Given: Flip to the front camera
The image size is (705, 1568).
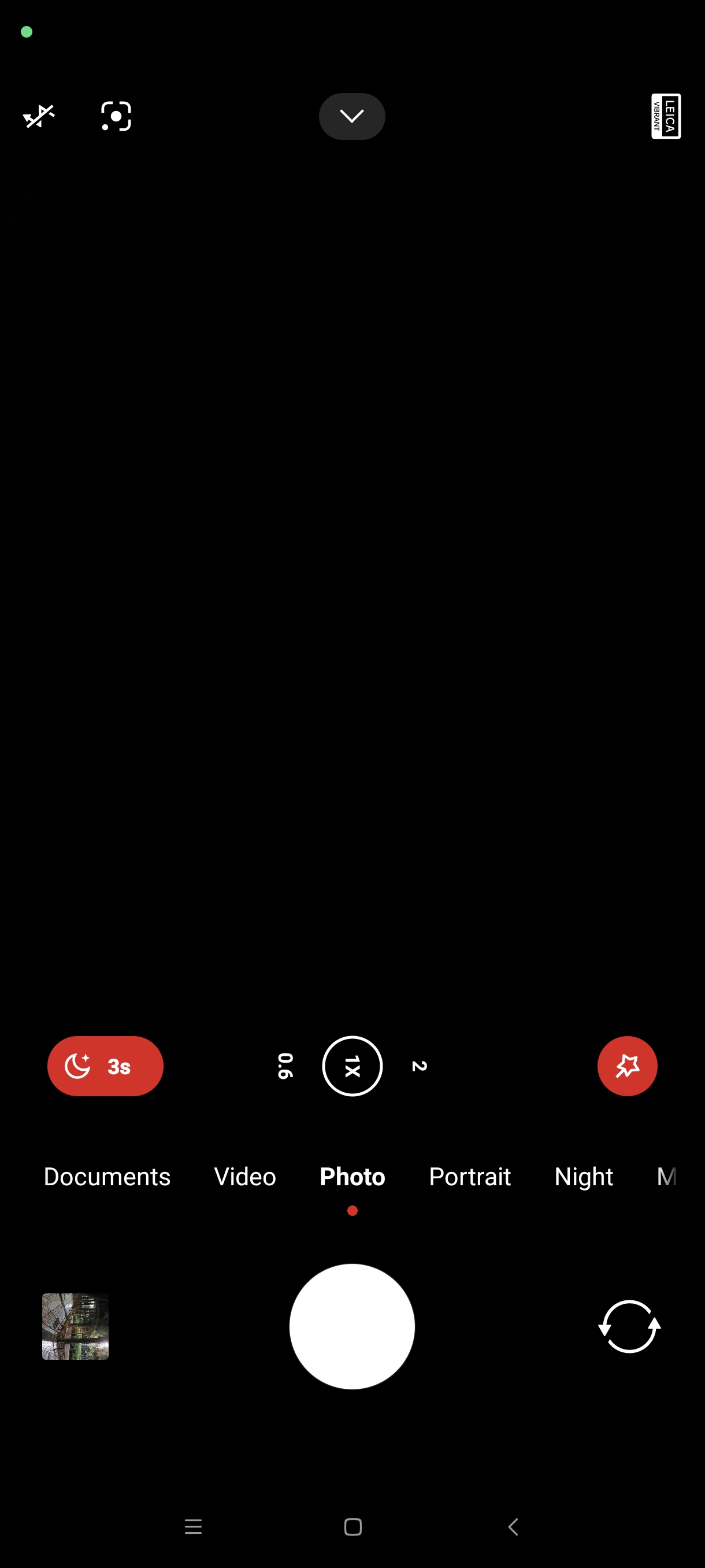Looking at the screenshot, I should click(629, 1326).
